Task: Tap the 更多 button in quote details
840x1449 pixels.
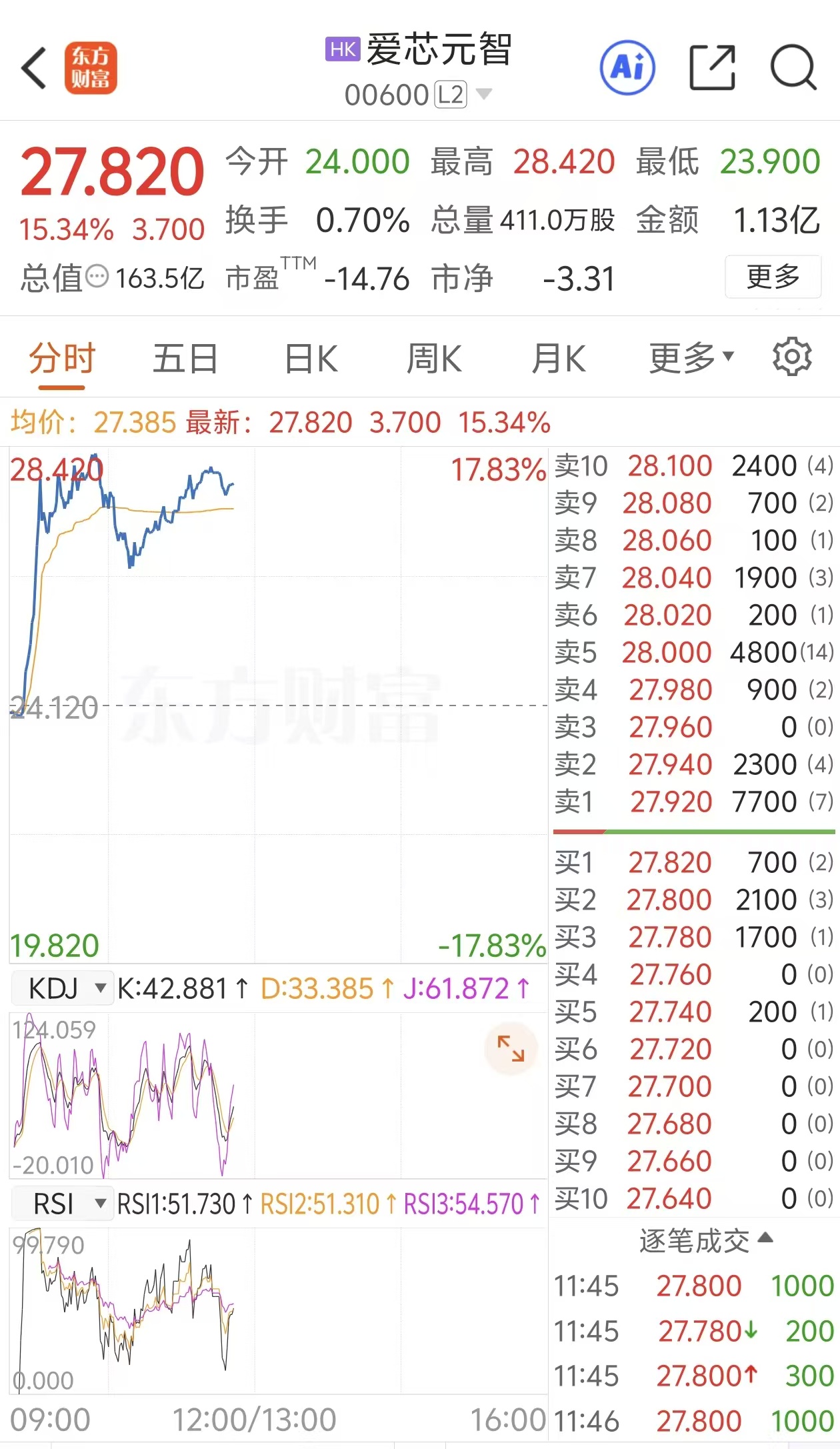Action: point(773,277)
